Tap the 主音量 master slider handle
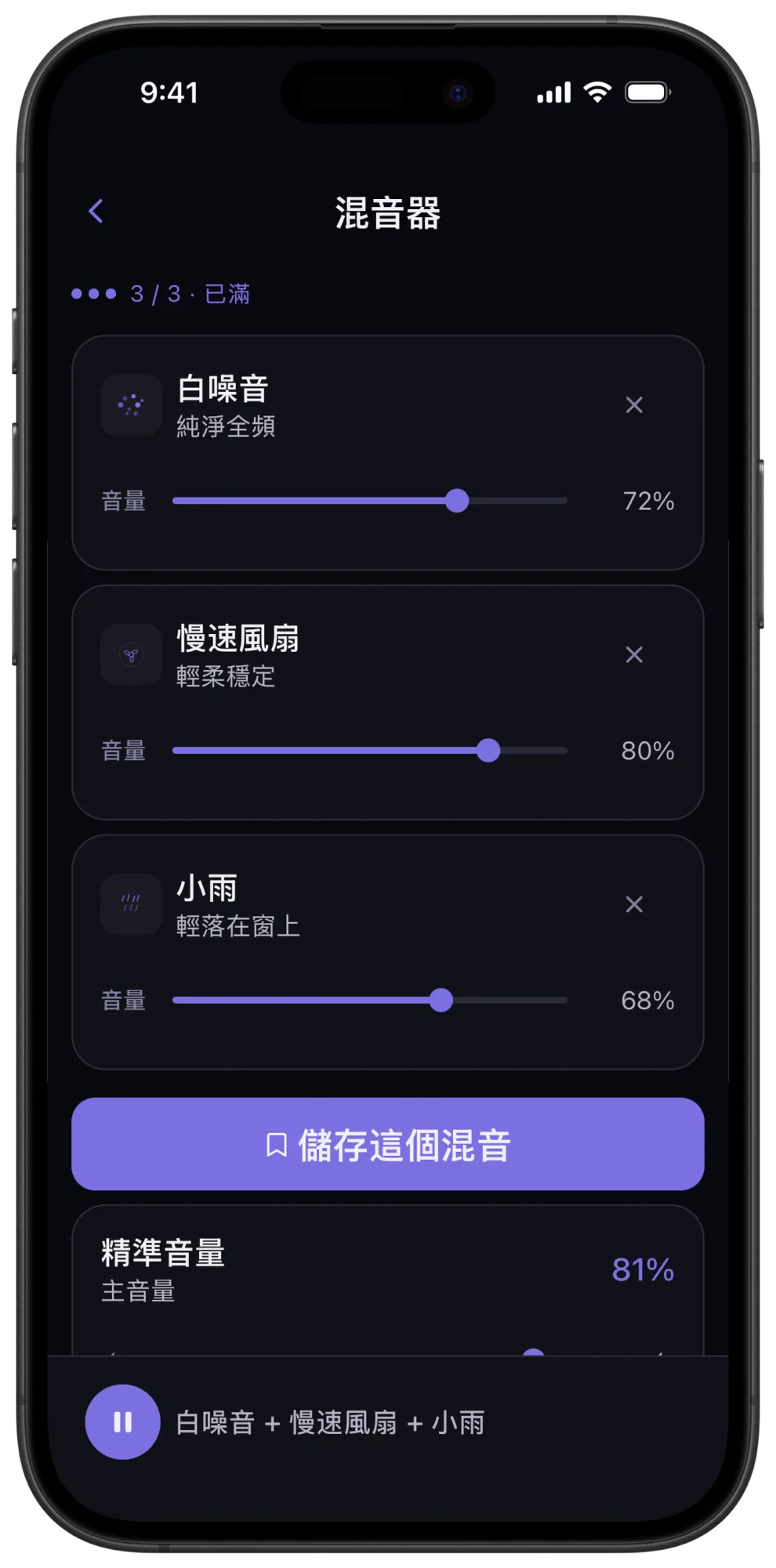 point(533,1353)
